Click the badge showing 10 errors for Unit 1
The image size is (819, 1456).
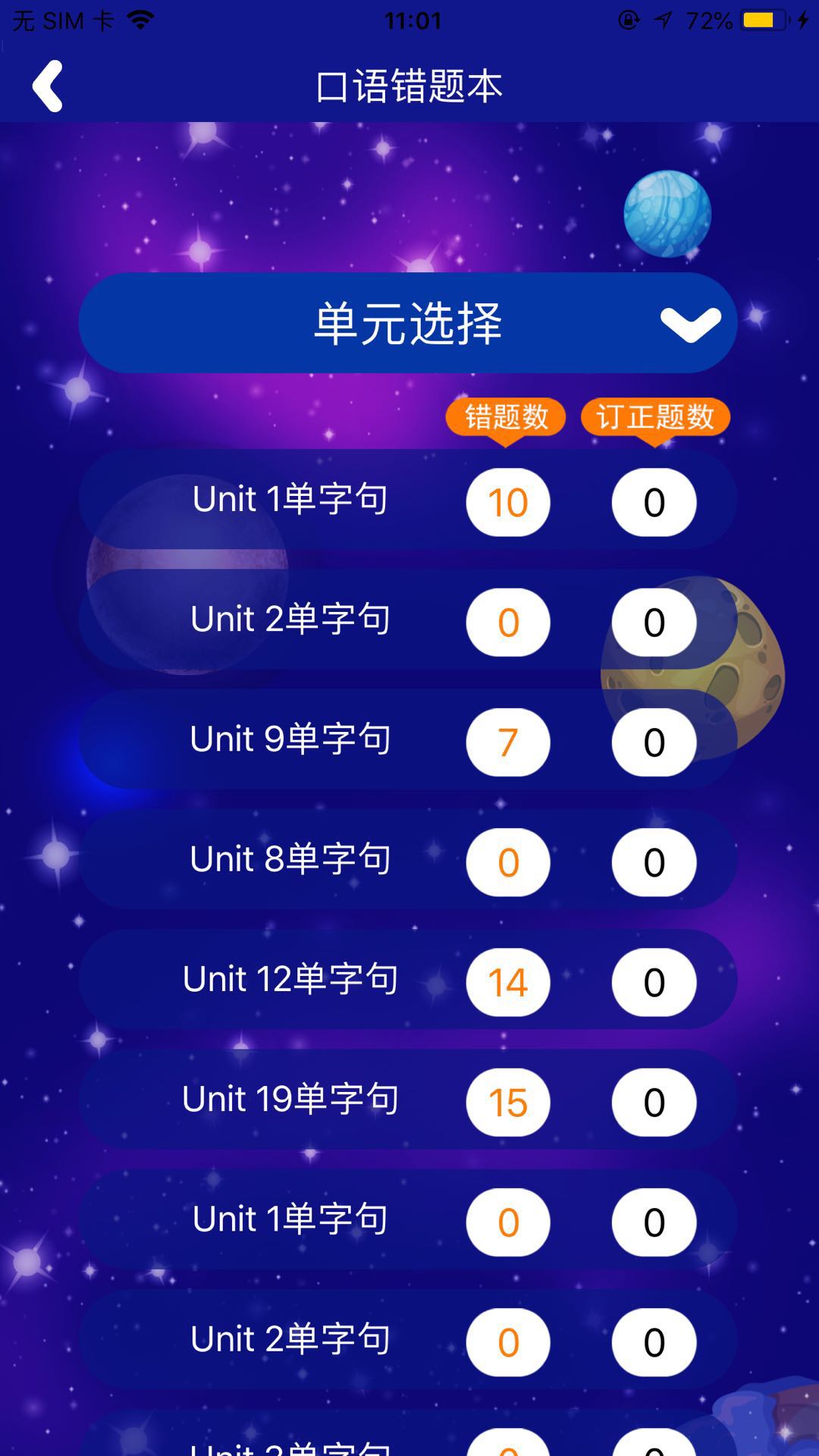pos(508,501)
